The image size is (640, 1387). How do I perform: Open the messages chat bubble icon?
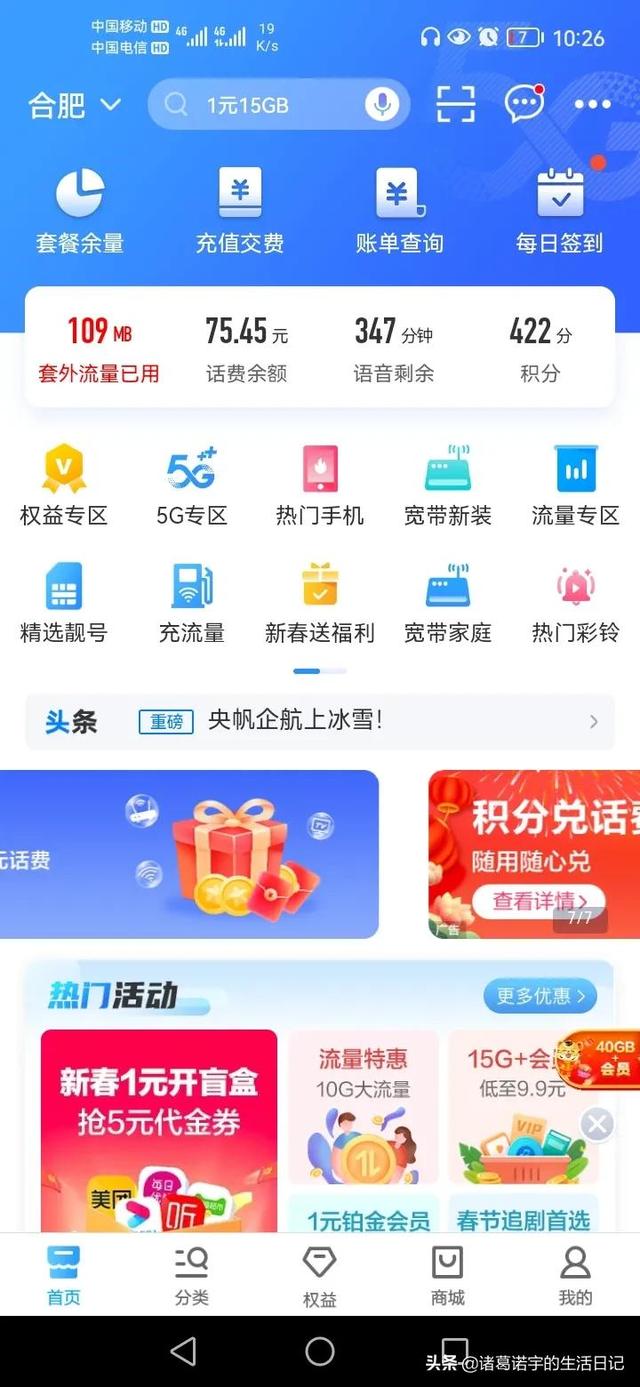524,104
